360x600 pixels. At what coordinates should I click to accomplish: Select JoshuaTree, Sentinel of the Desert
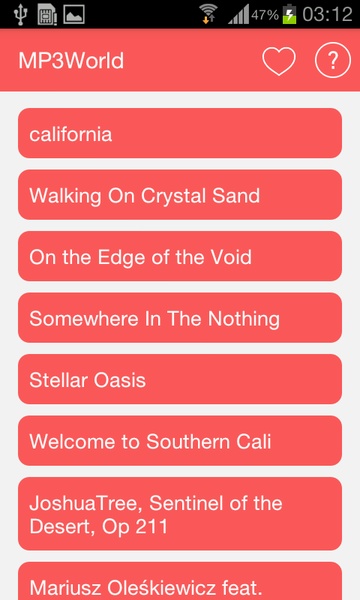[180, 514]
